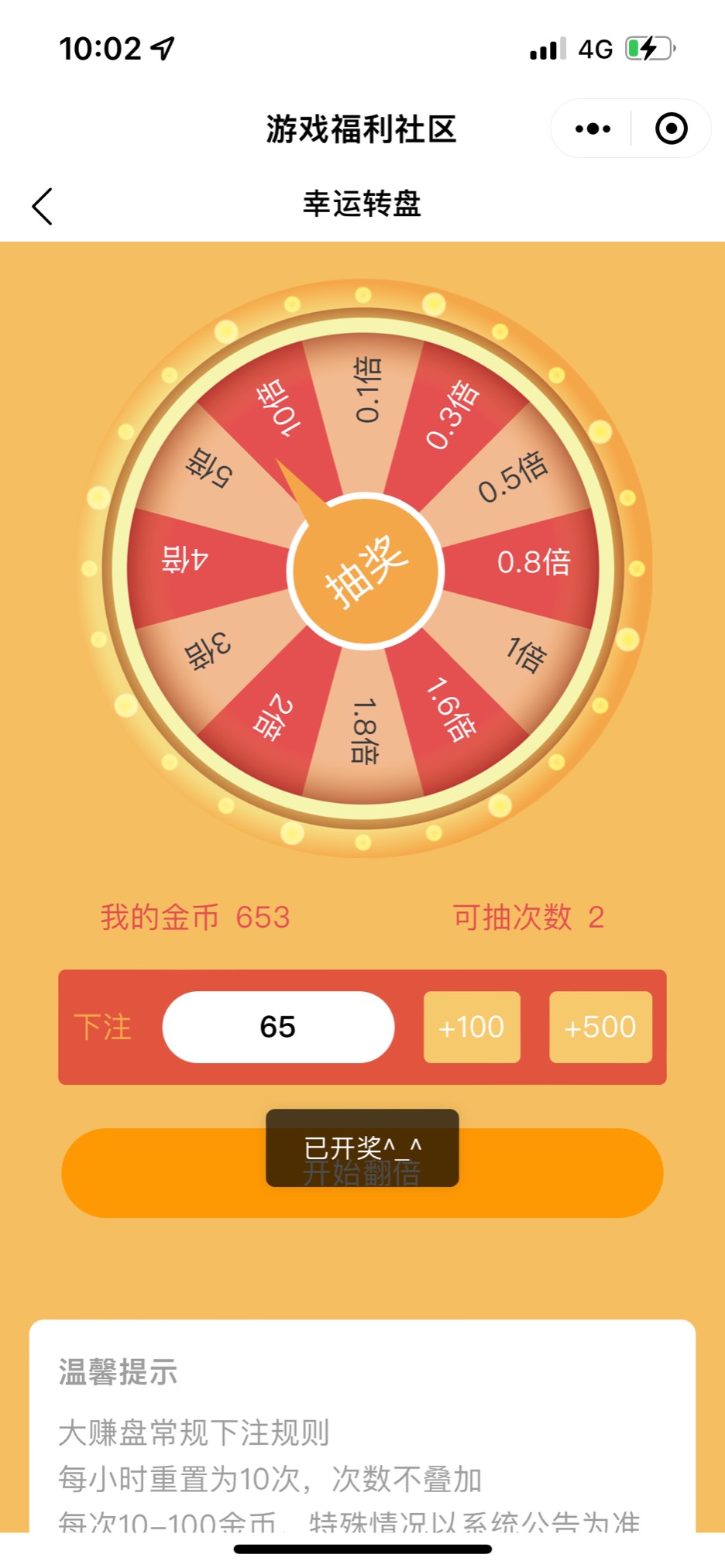This screenshot has width=725, height=1568.
Task: Edit the 下注 bet amount field
Action: pos(278,1027)
